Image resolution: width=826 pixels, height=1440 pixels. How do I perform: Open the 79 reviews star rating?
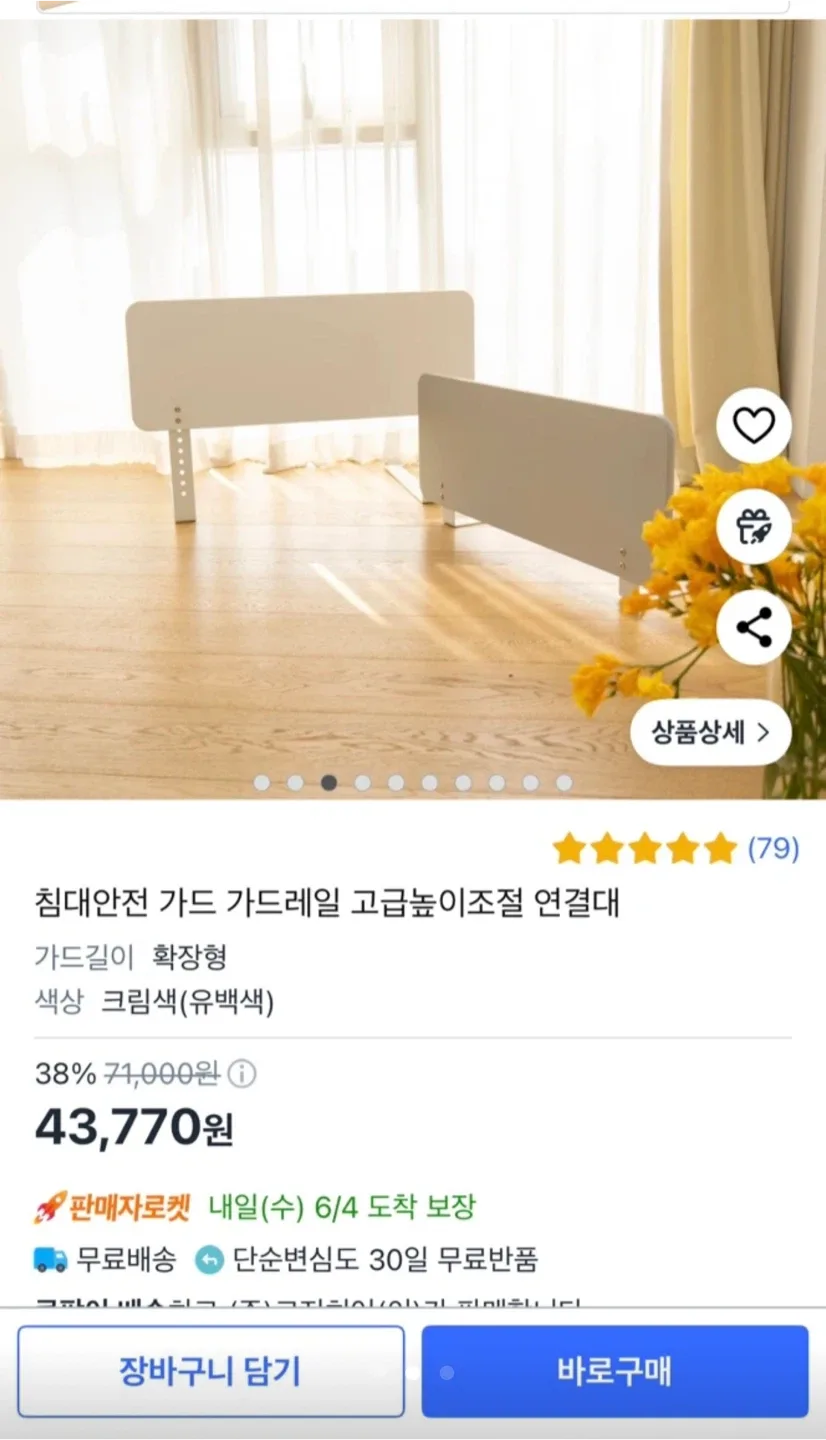pyautogui.click(x=676, y=849)
